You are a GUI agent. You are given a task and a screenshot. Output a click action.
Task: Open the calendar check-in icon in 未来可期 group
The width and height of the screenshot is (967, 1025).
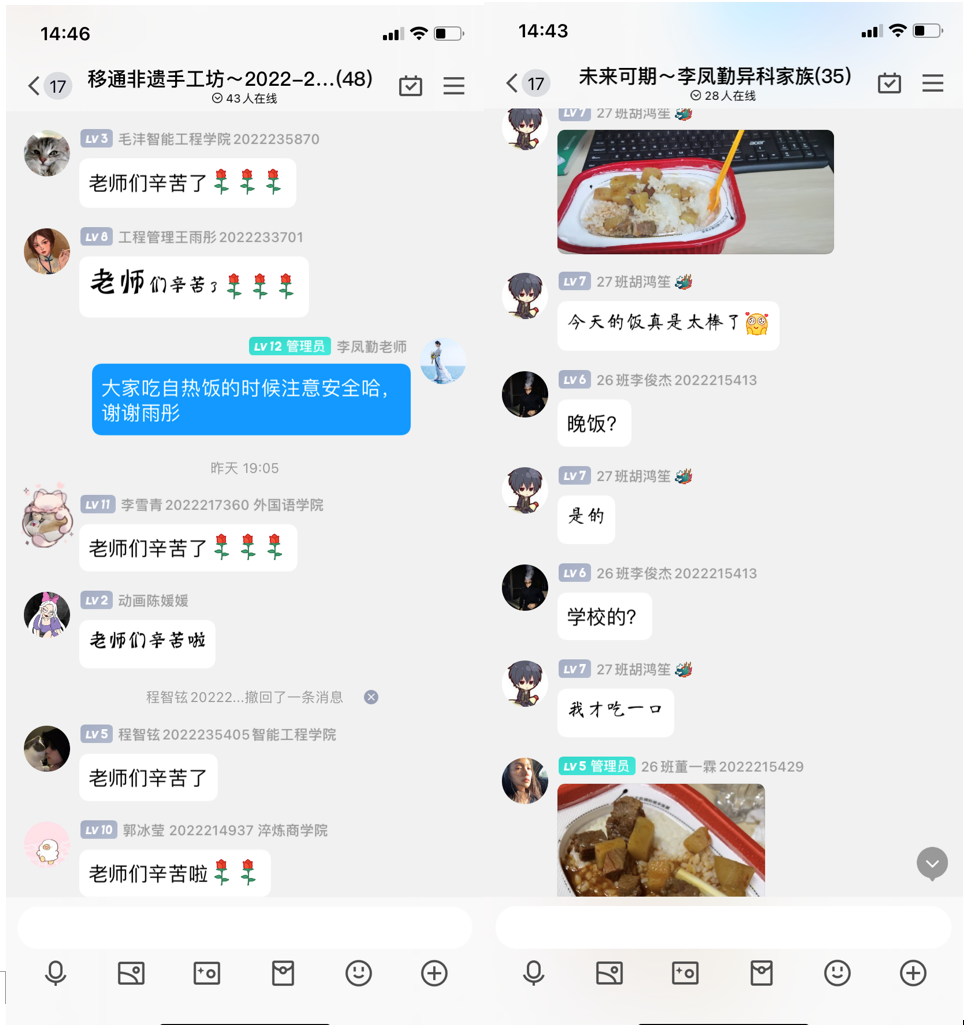click(x=889, y=83)
